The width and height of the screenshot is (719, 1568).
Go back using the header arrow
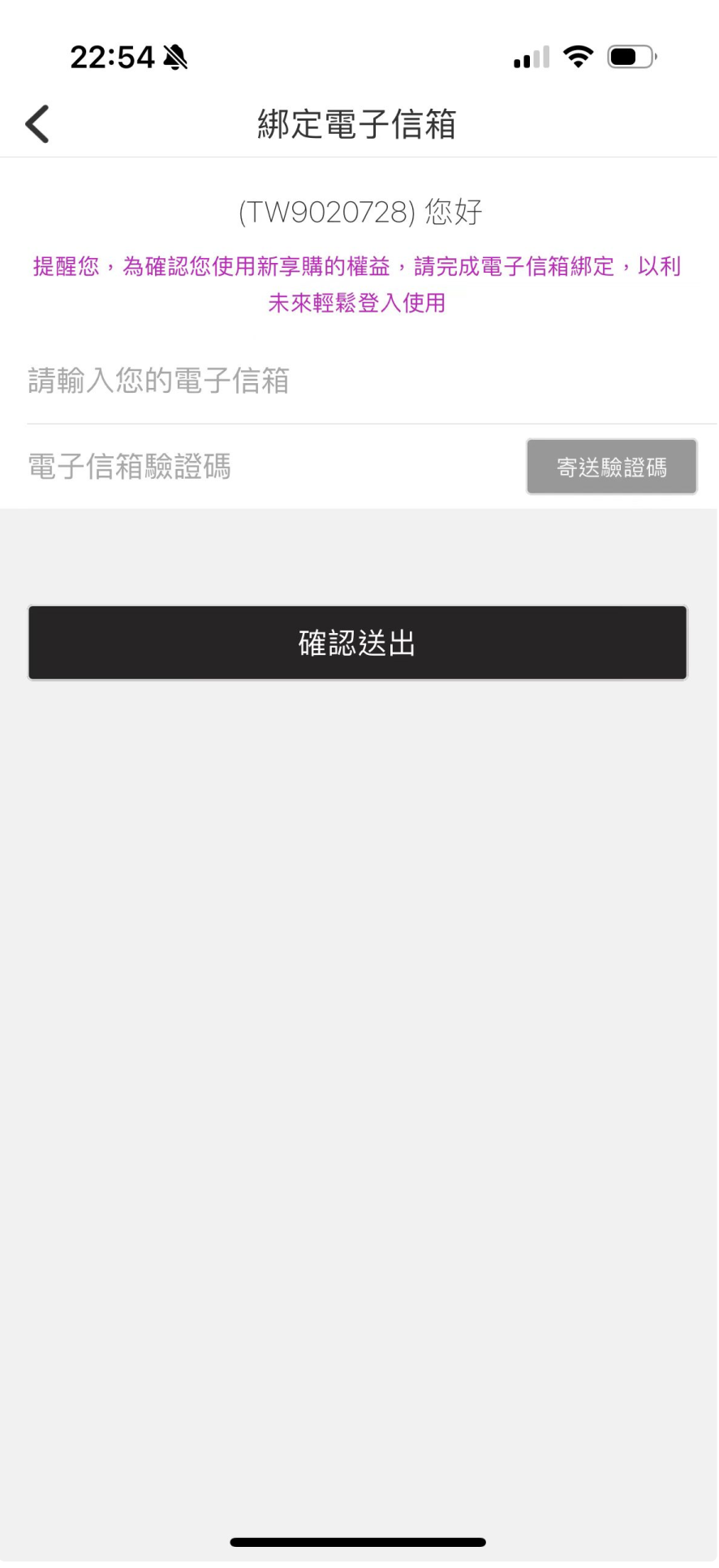coord(37,124)
